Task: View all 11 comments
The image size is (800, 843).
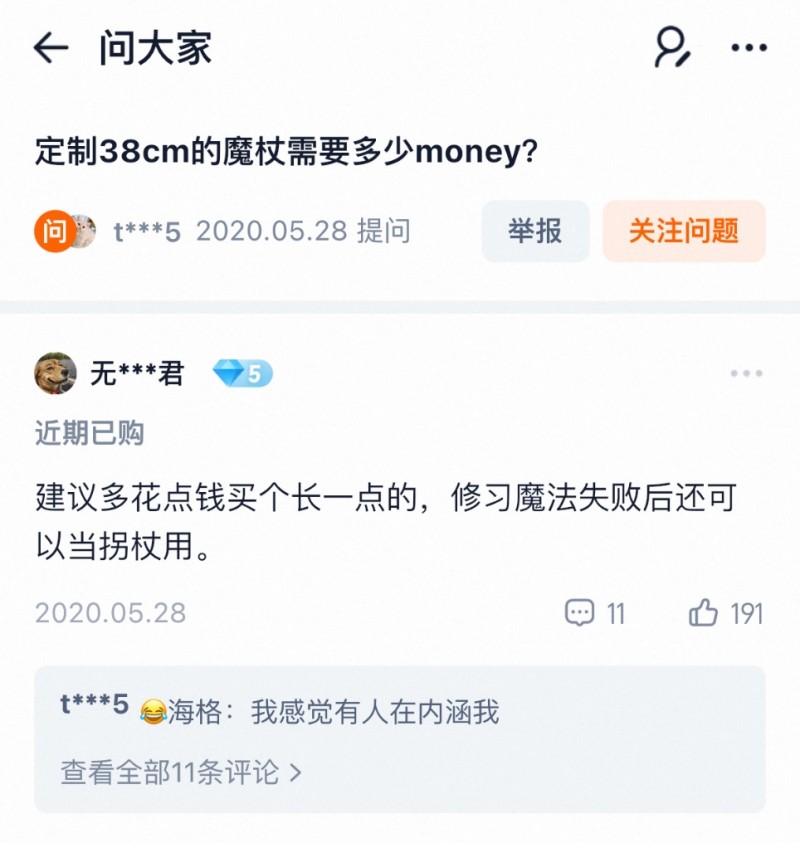Action: (180, 772)
